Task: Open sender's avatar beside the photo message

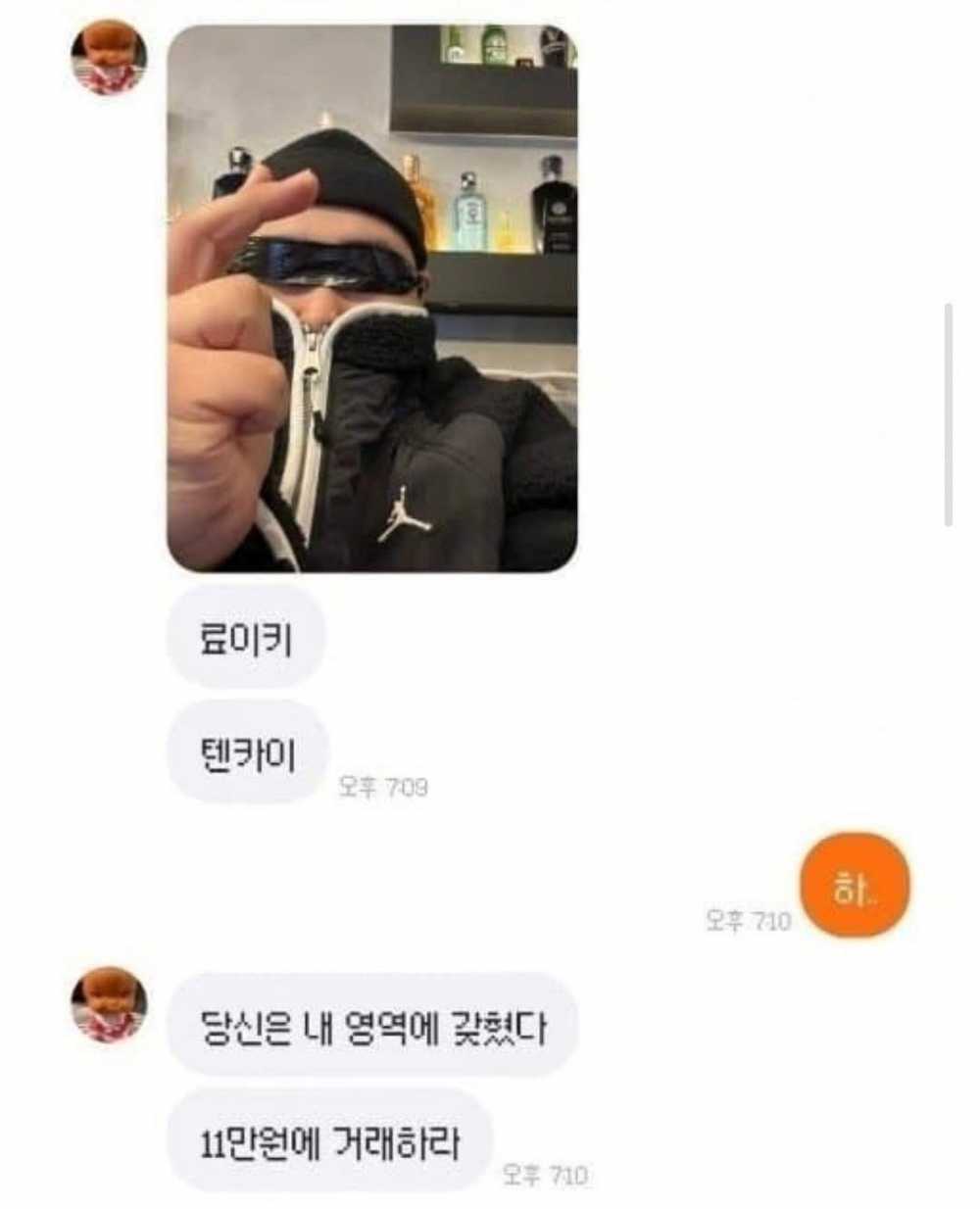Action: [109, 58]
